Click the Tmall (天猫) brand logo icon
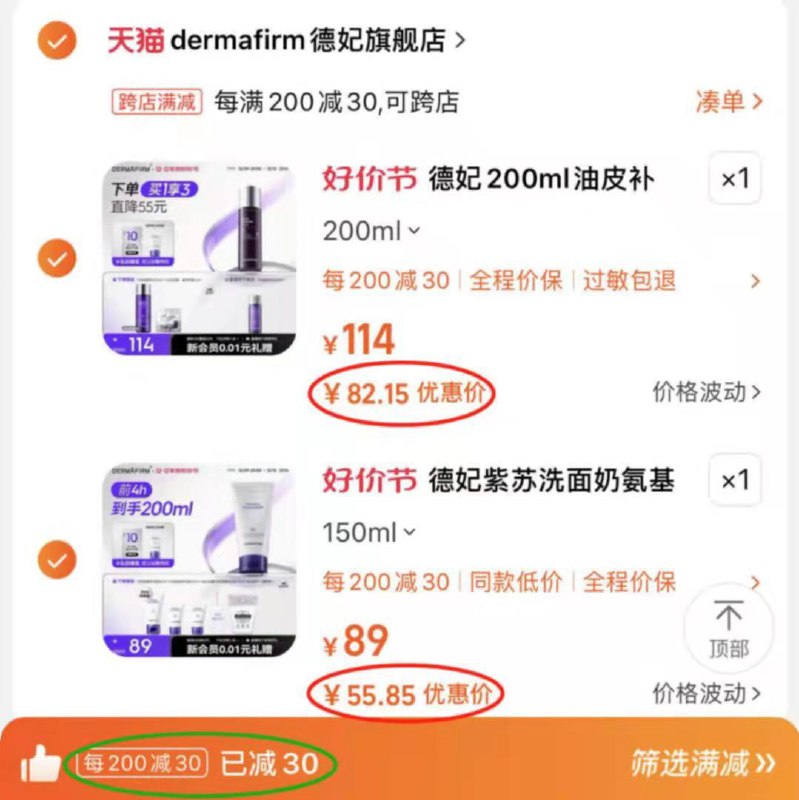The image size is (799, 800). tap(136, 38)
